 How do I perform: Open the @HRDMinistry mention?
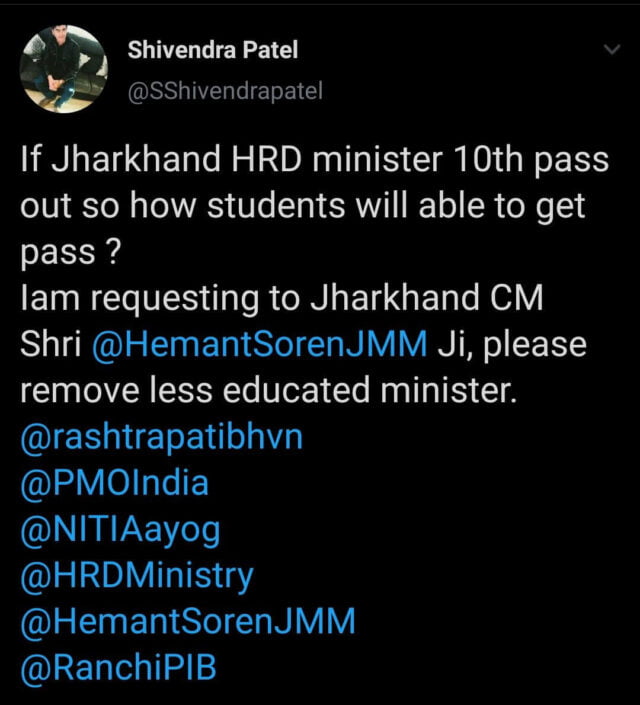coord(137,576)
